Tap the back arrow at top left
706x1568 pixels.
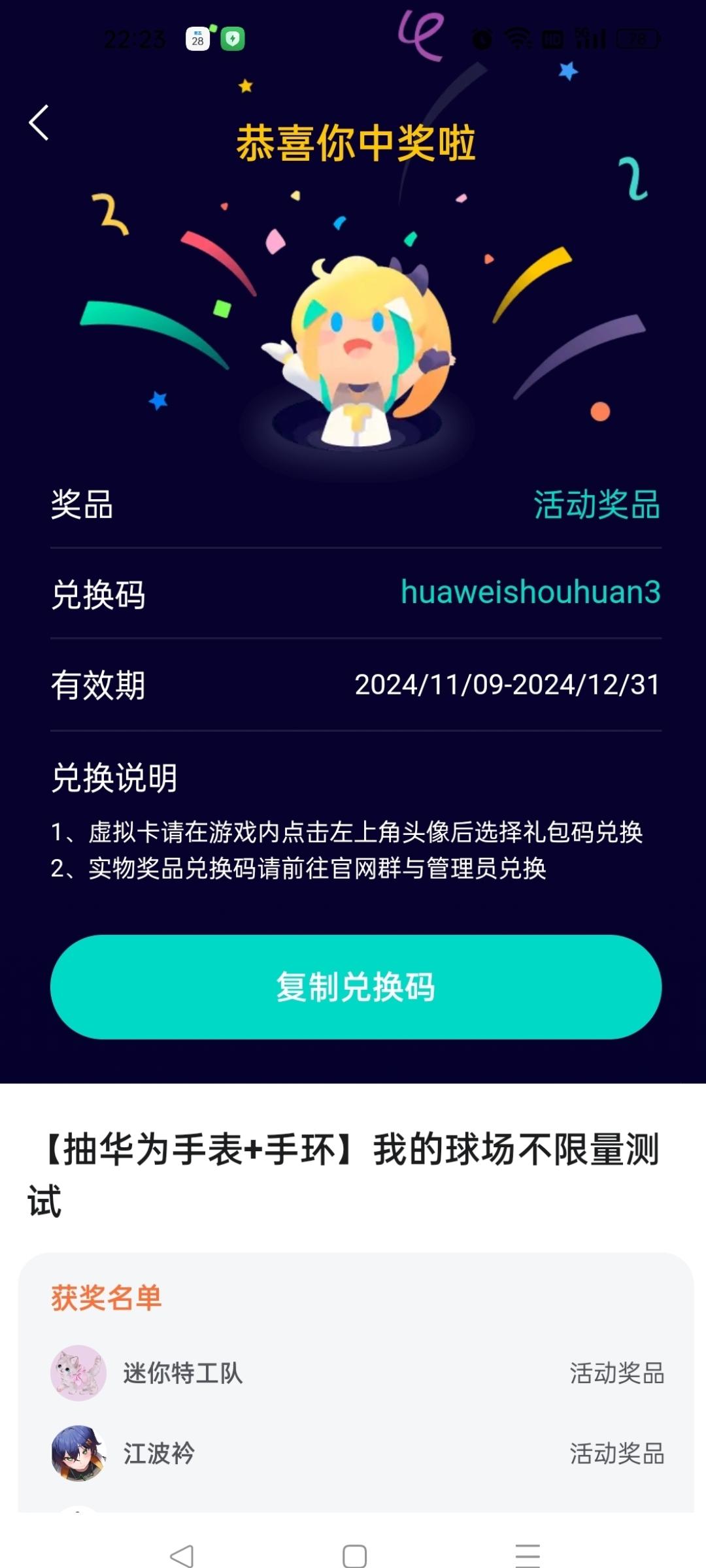click(x=39, y=122)
